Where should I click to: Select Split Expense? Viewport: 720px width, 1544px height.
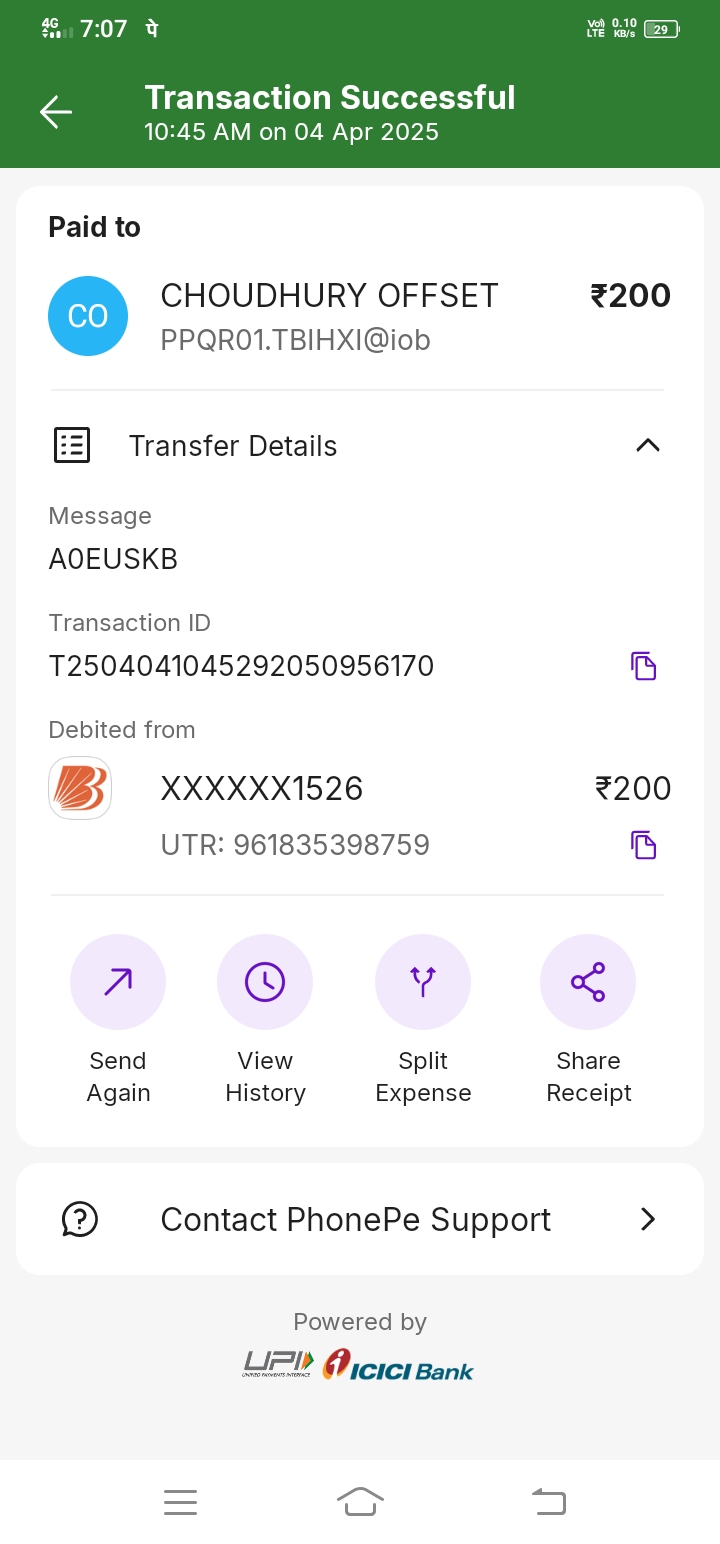point(423,982)
